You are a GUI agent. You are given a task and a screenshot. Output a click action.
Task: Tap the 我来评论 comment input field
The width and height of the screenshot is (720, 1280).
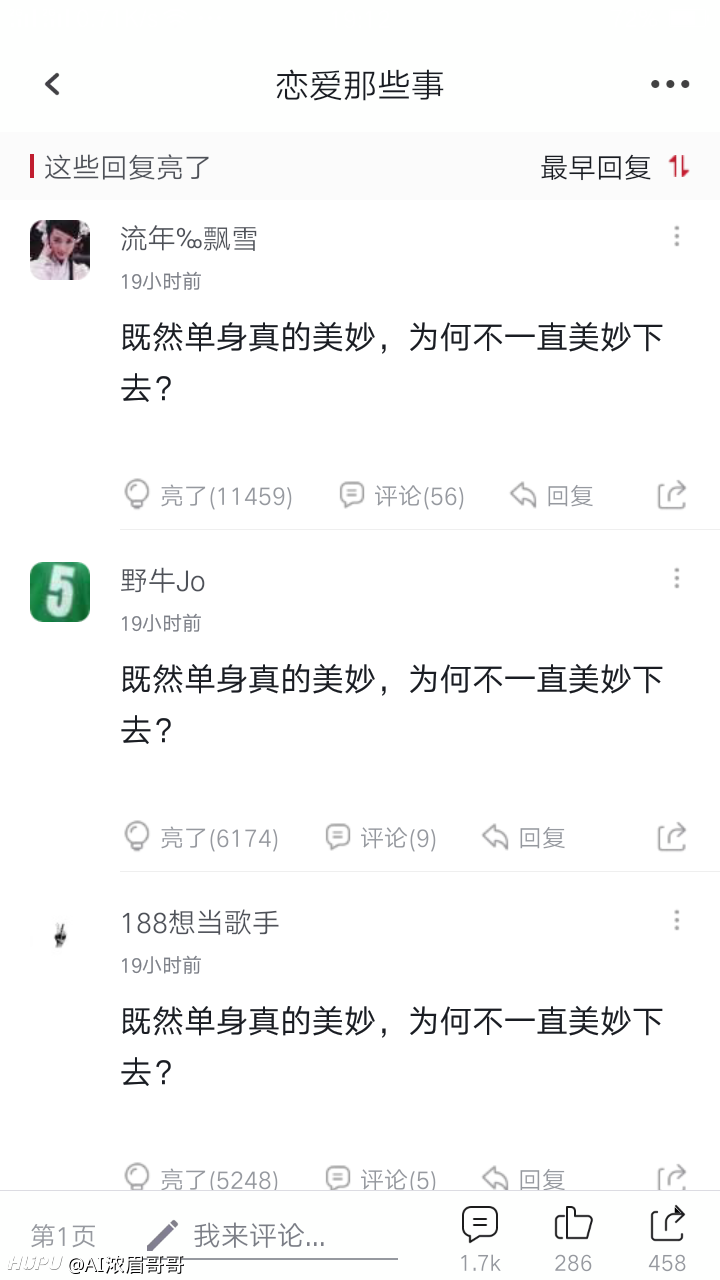point(270,1237)
